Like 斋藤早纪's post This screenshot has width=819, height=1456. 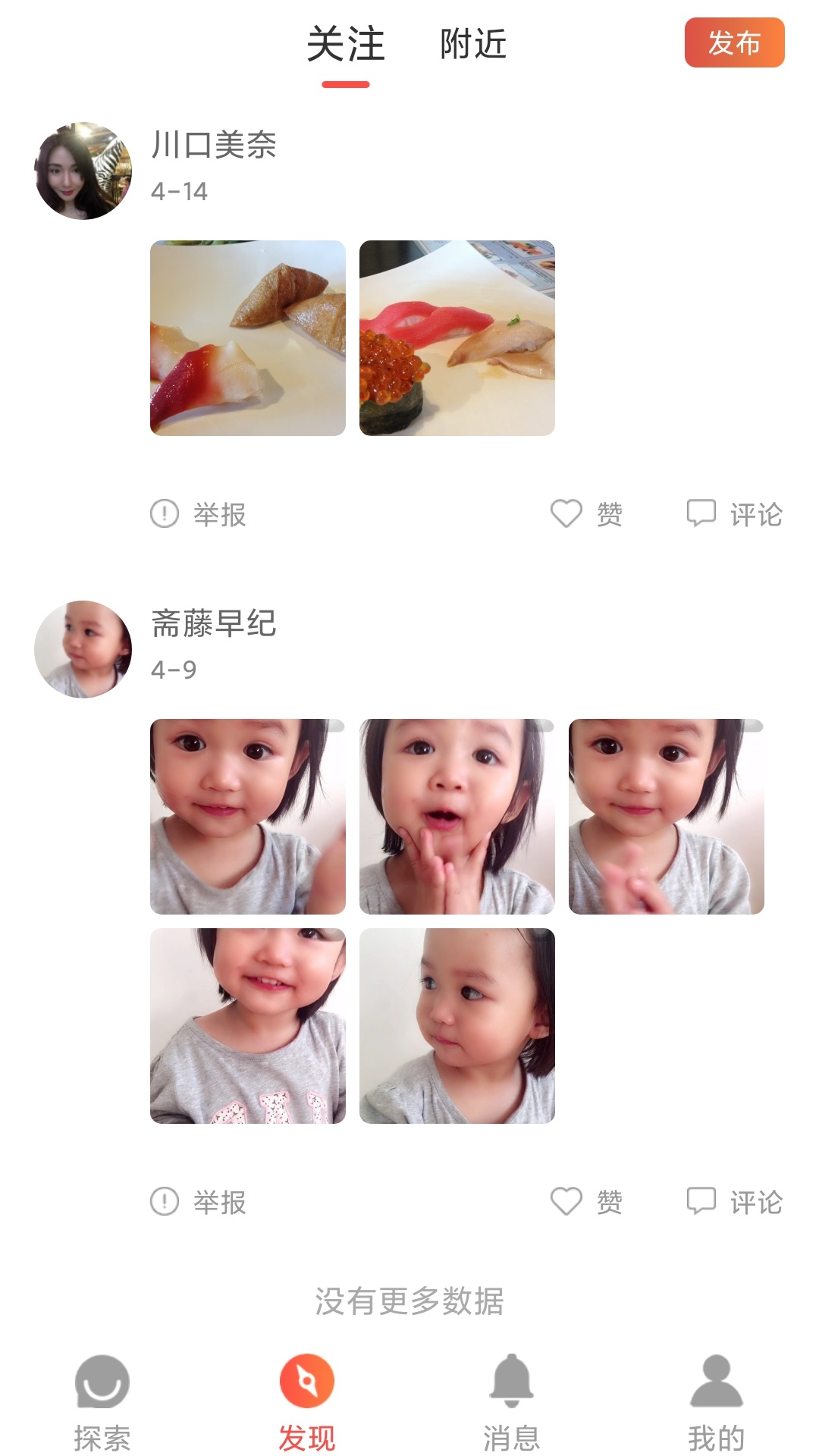(586, 1202)
